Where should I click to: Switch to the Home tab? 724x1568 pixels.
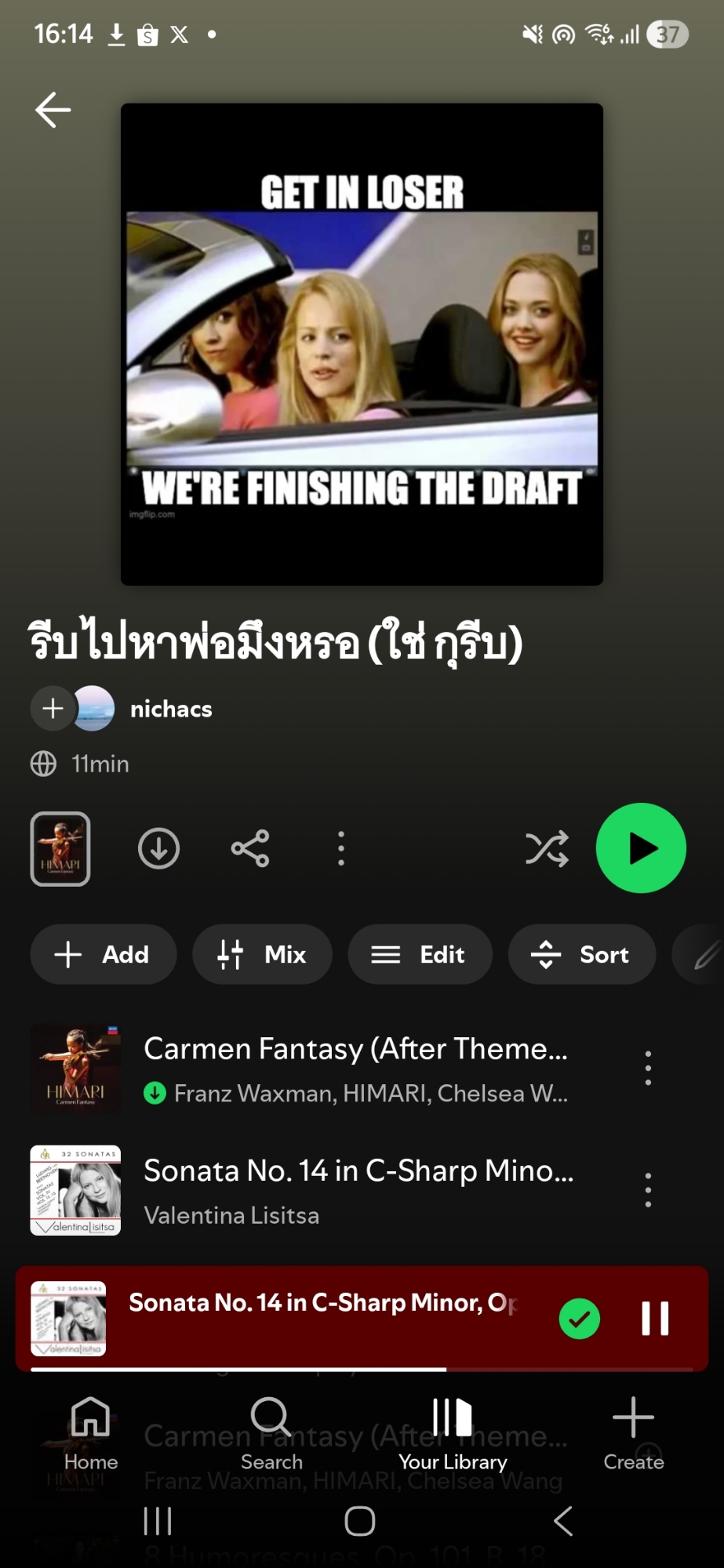(x=91, y=1434)
